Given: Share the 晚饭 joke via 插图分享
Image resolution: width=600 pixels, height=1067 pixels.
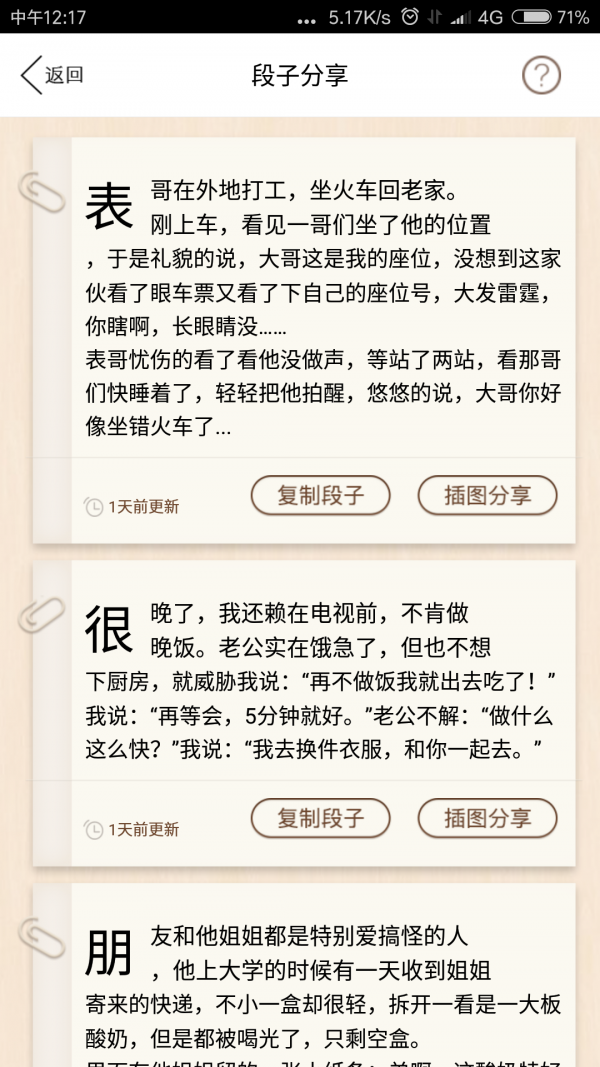Looking at the screenshot, I should point(487,818).
